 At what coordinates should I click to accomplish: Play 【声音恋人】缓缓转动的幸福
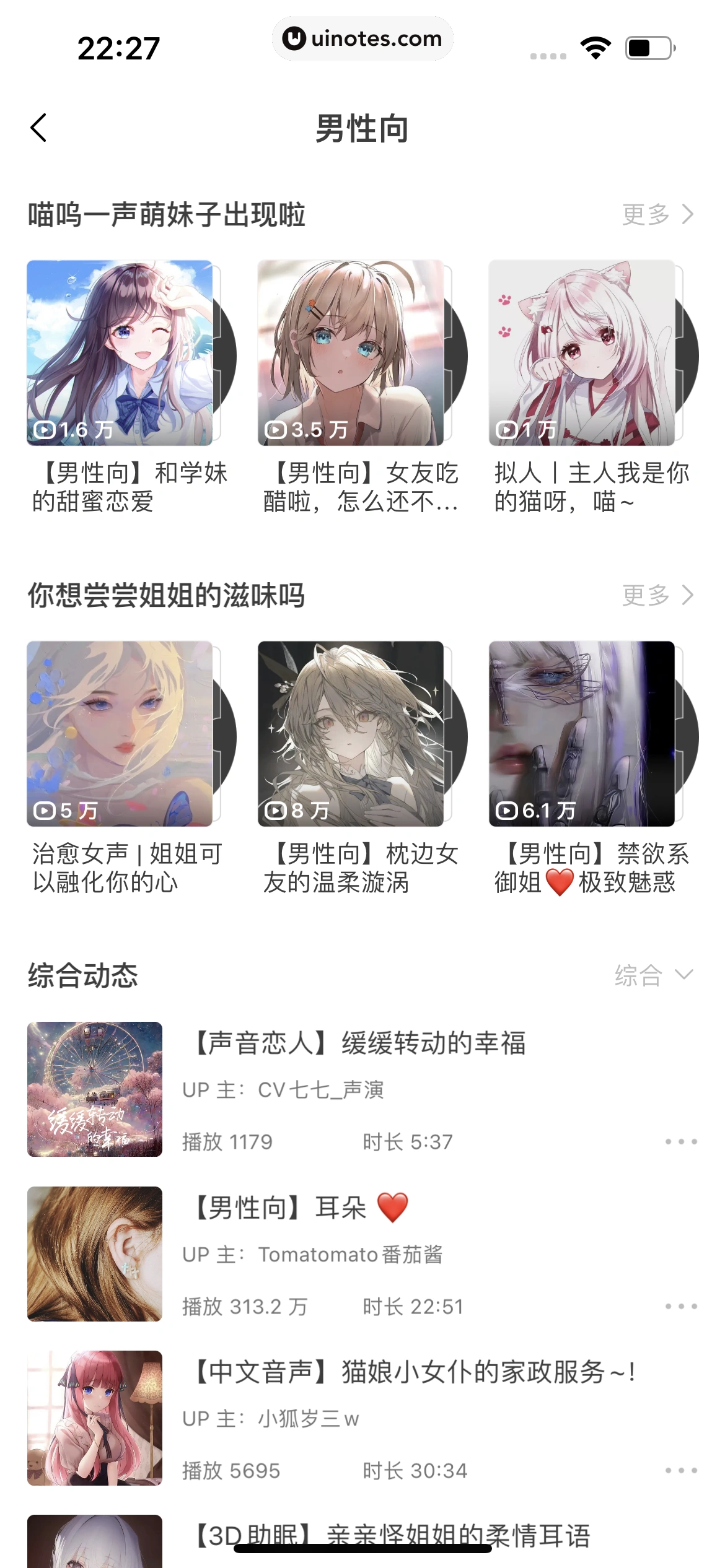click(359, 1043)
